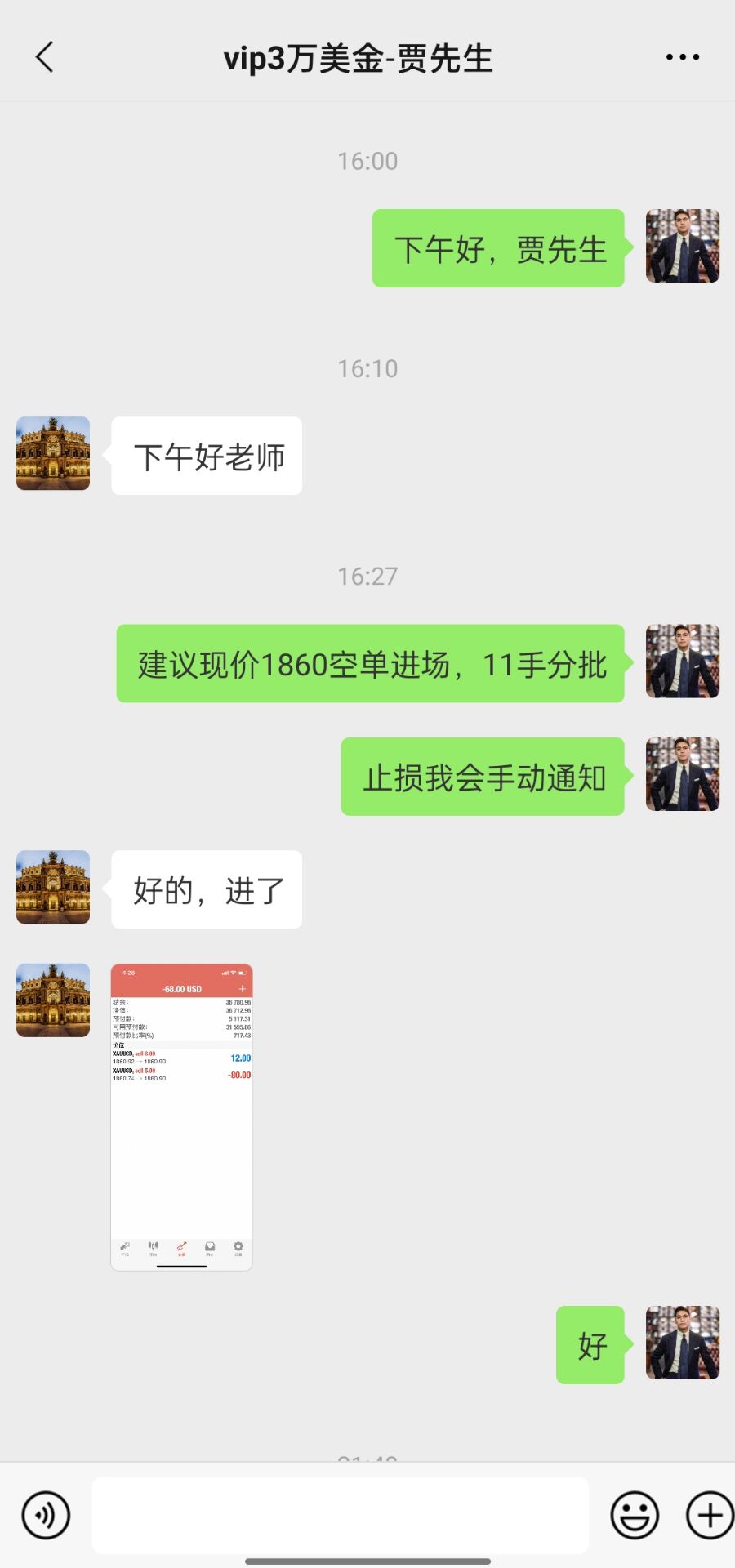View avatar beside 下午好老师 message
This screenshot has height=1568, width=735.
click(53, 453)
